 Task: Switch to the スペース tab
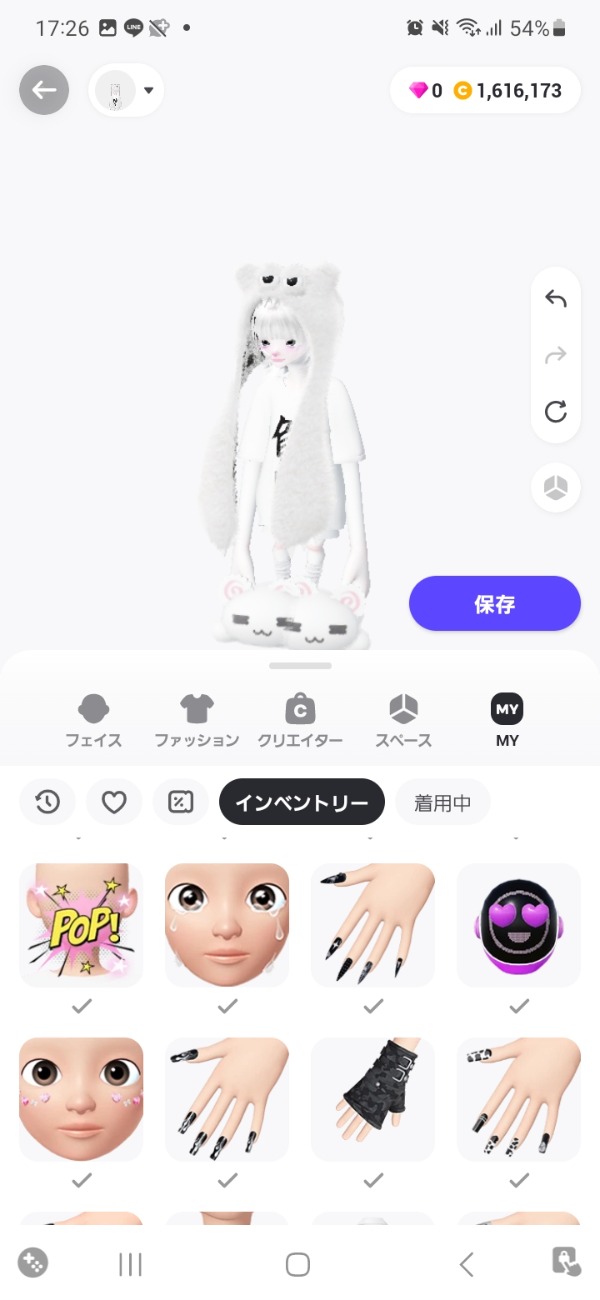tap(403, 721)
